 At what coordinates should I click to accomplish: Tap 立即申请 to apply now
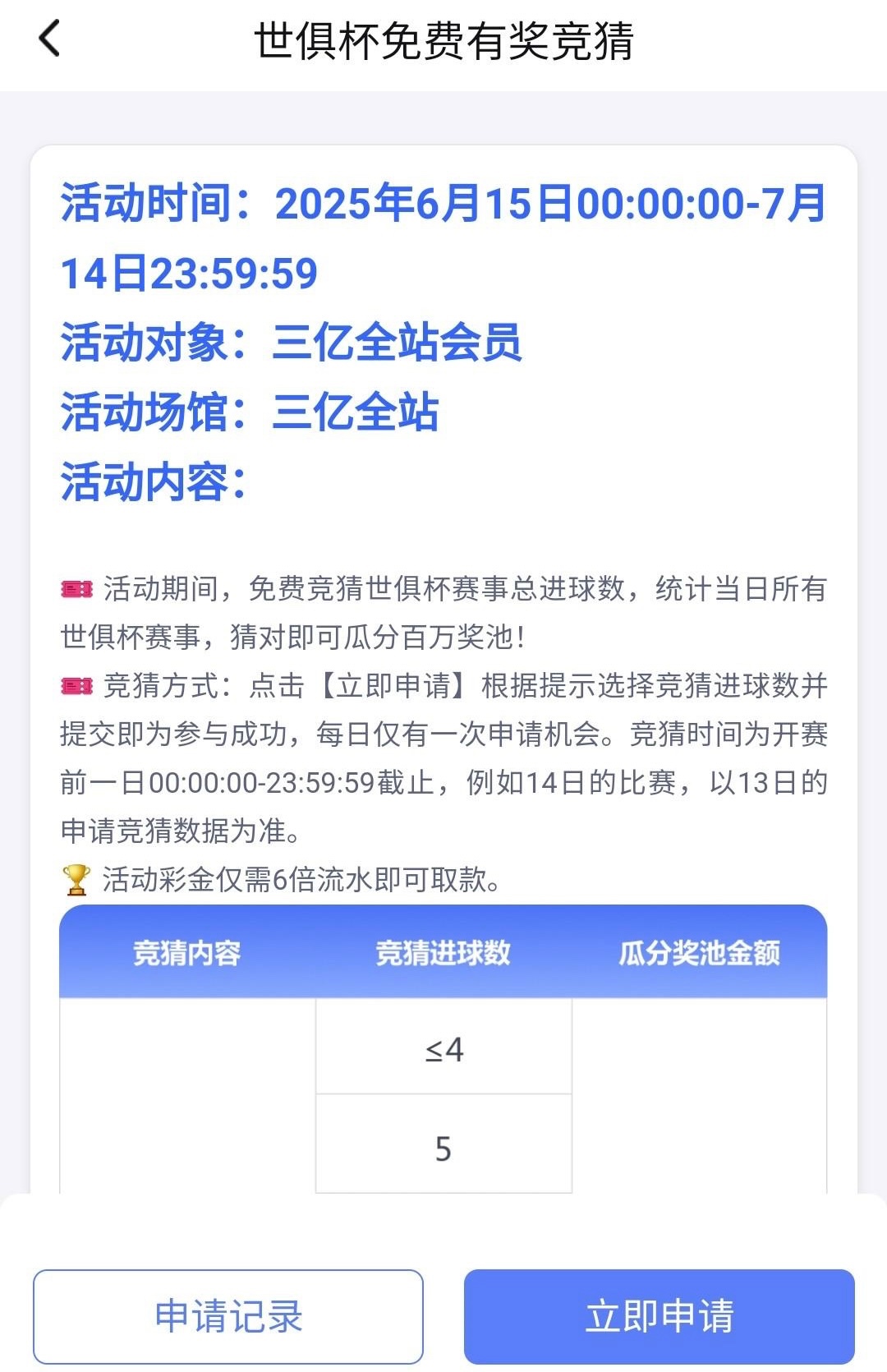tap(659, 1316)
